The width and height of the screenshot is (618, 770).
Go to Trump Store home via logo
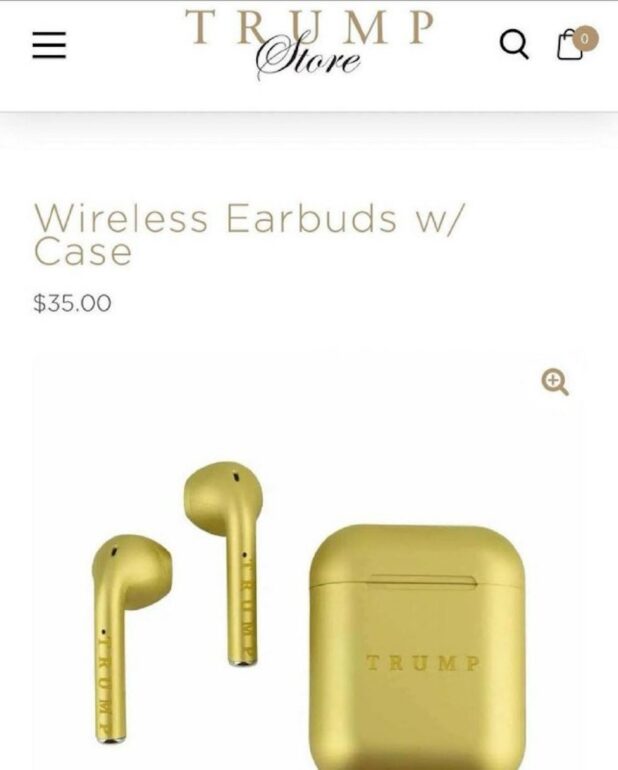[x=310, y=42]
